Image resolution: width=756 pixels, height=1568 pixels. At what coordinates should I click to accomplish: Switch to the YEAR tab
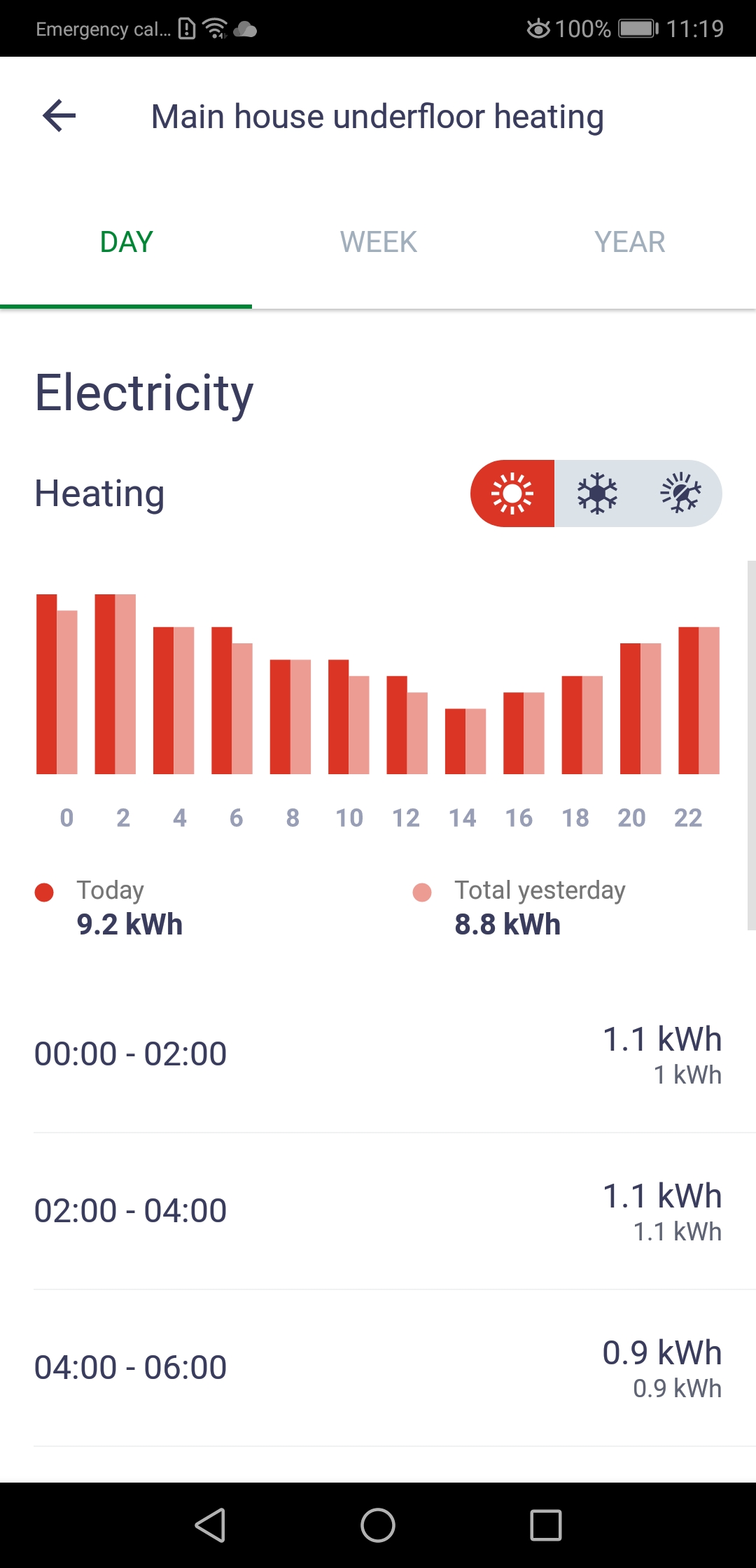point(630,242)
